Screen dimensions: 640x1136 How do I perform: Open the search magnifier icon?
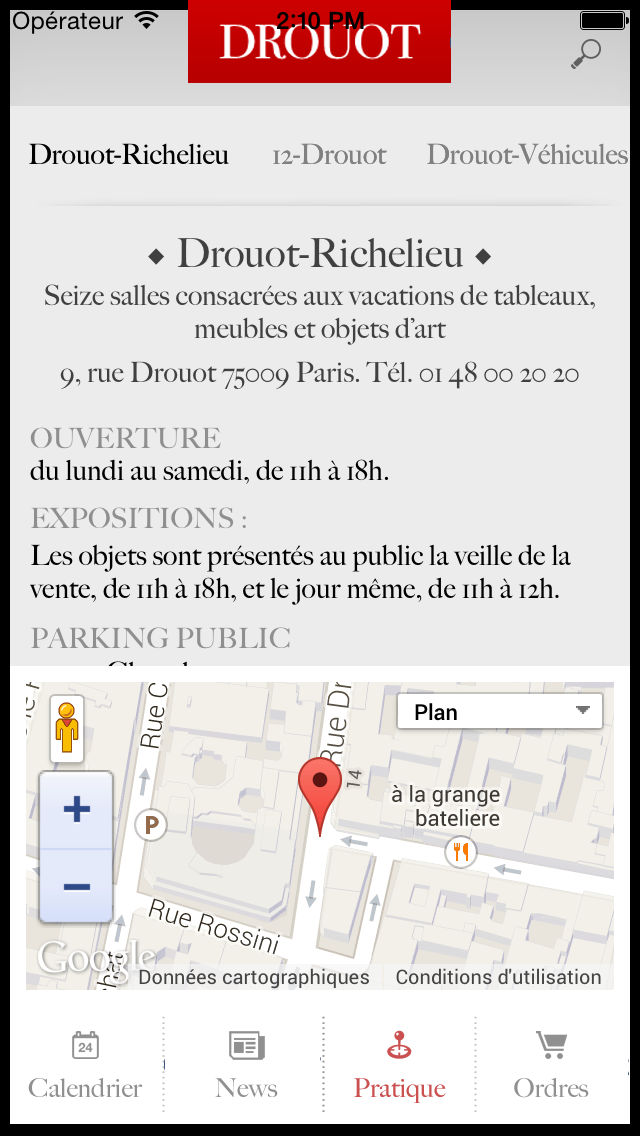[586, 54]
